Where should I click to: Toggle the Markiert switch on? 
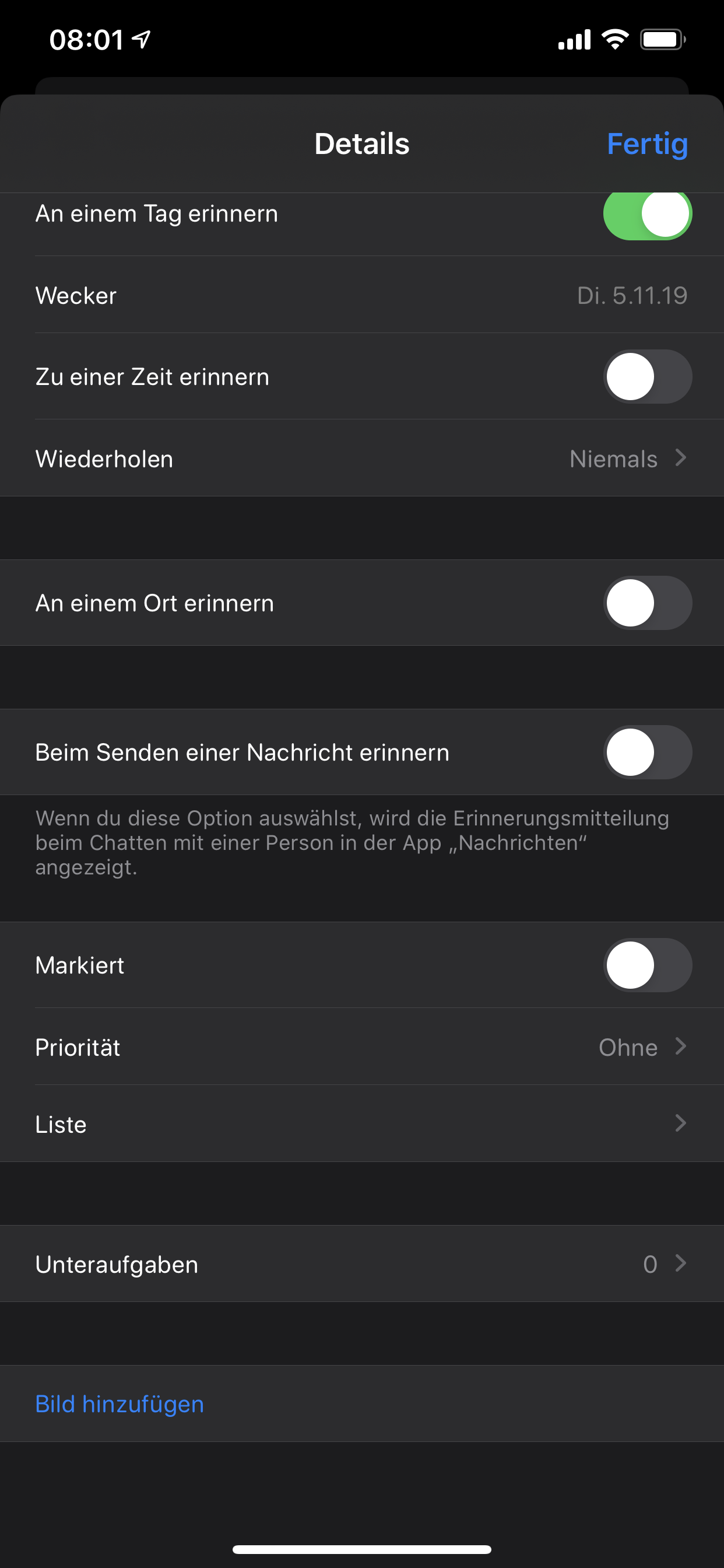(646, 965)
